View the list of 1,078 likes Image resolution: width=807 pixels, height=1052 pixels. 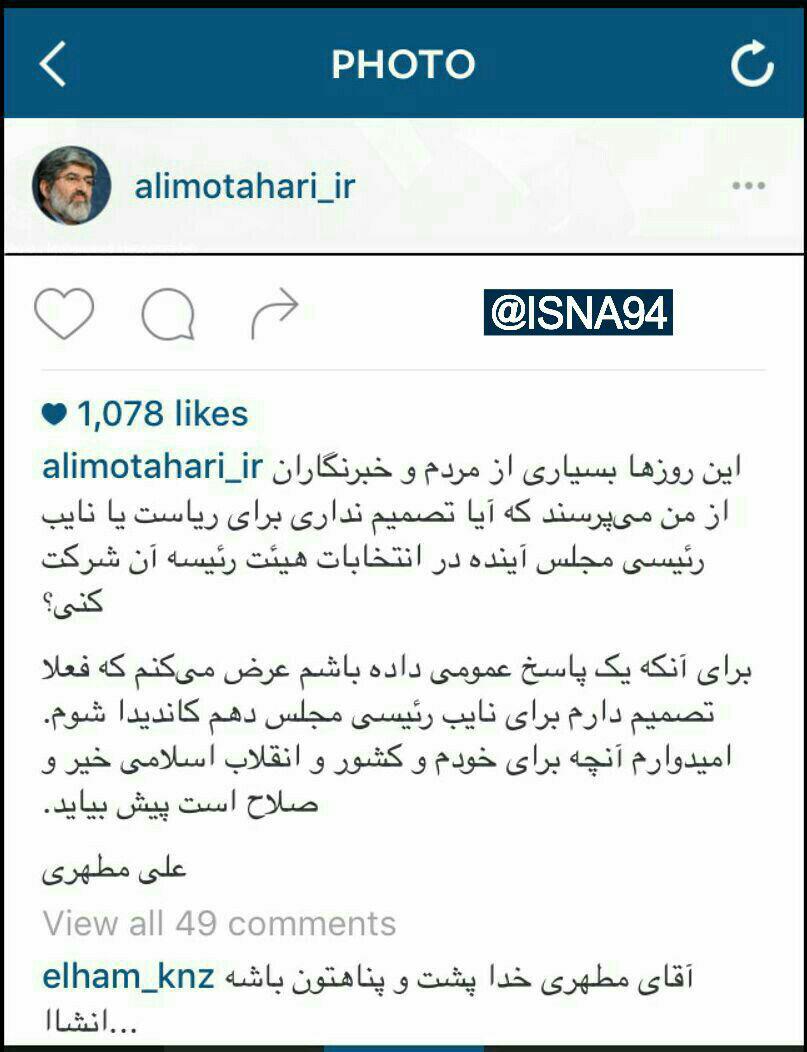coord(145,413)
